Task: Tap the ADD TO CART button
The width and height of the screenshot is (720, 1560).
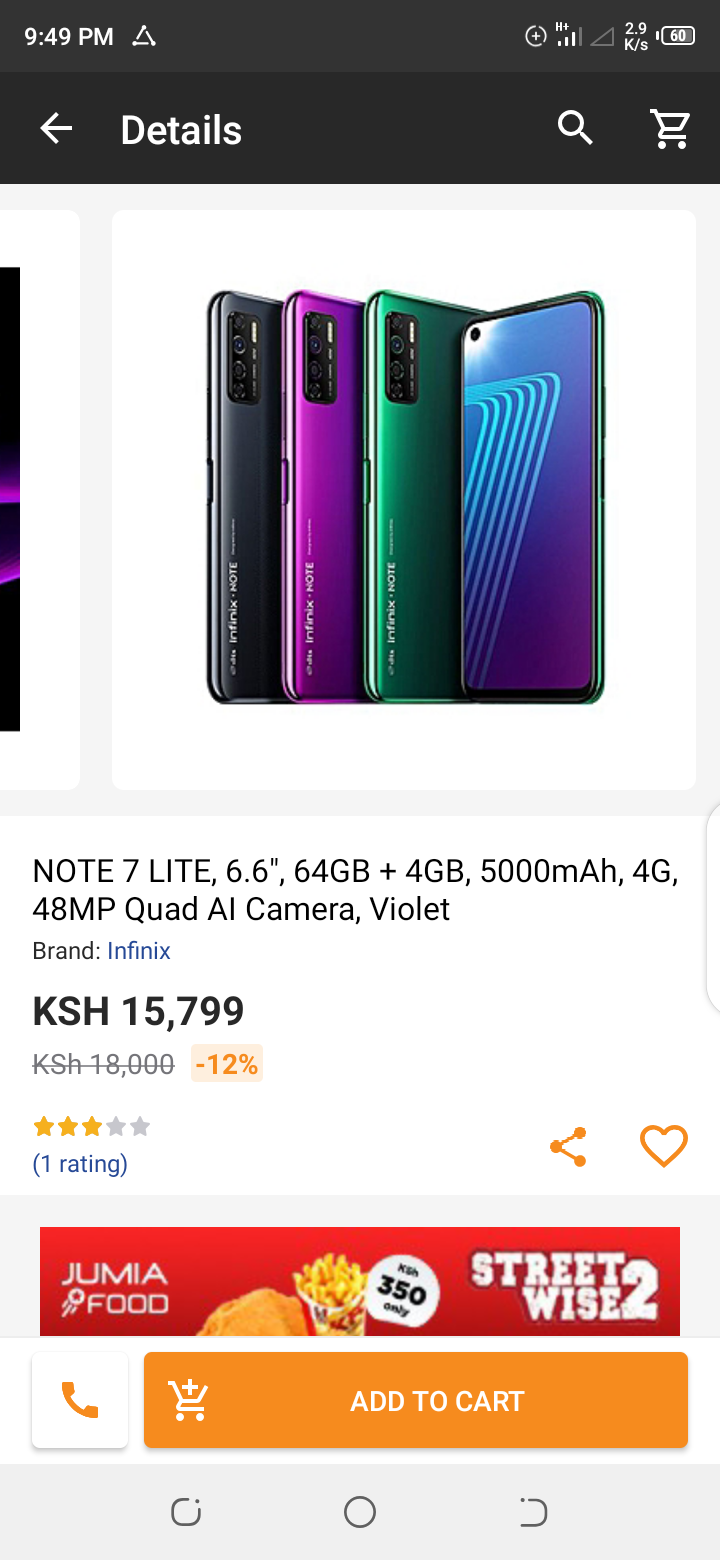Action: point(416,1400)
